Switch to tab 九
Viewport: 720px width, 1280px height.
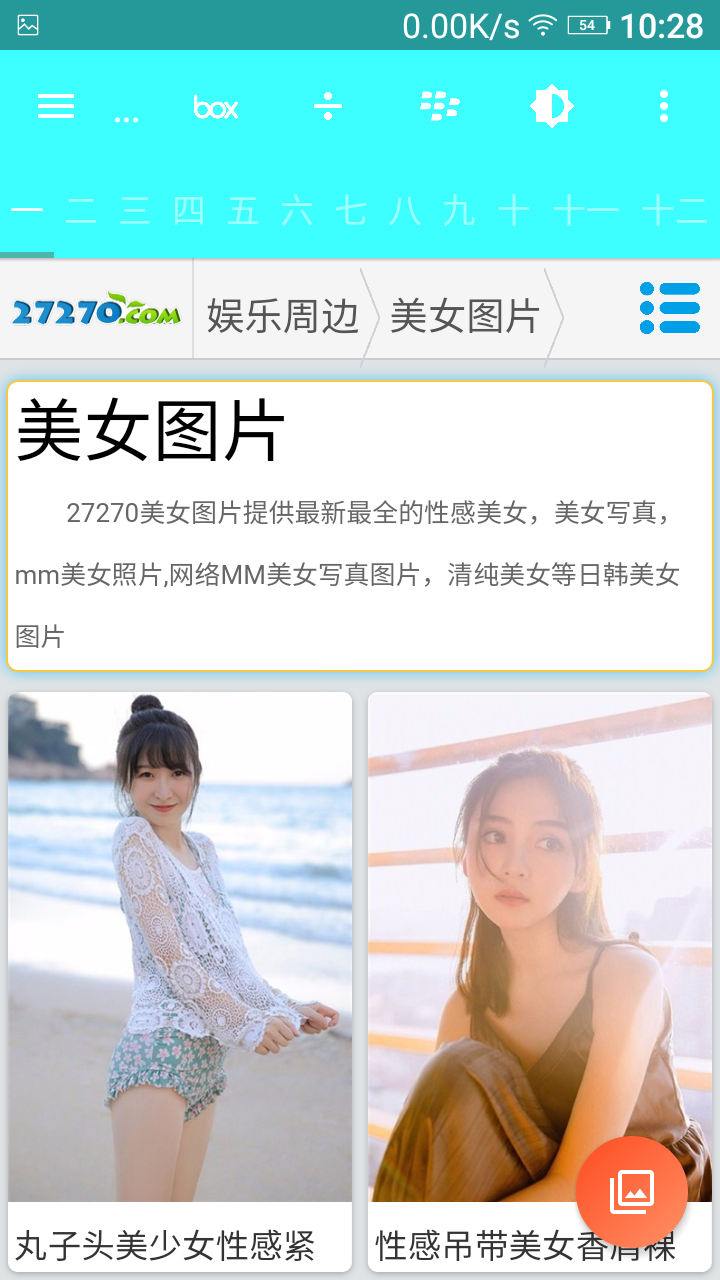(x=459, y=211)
